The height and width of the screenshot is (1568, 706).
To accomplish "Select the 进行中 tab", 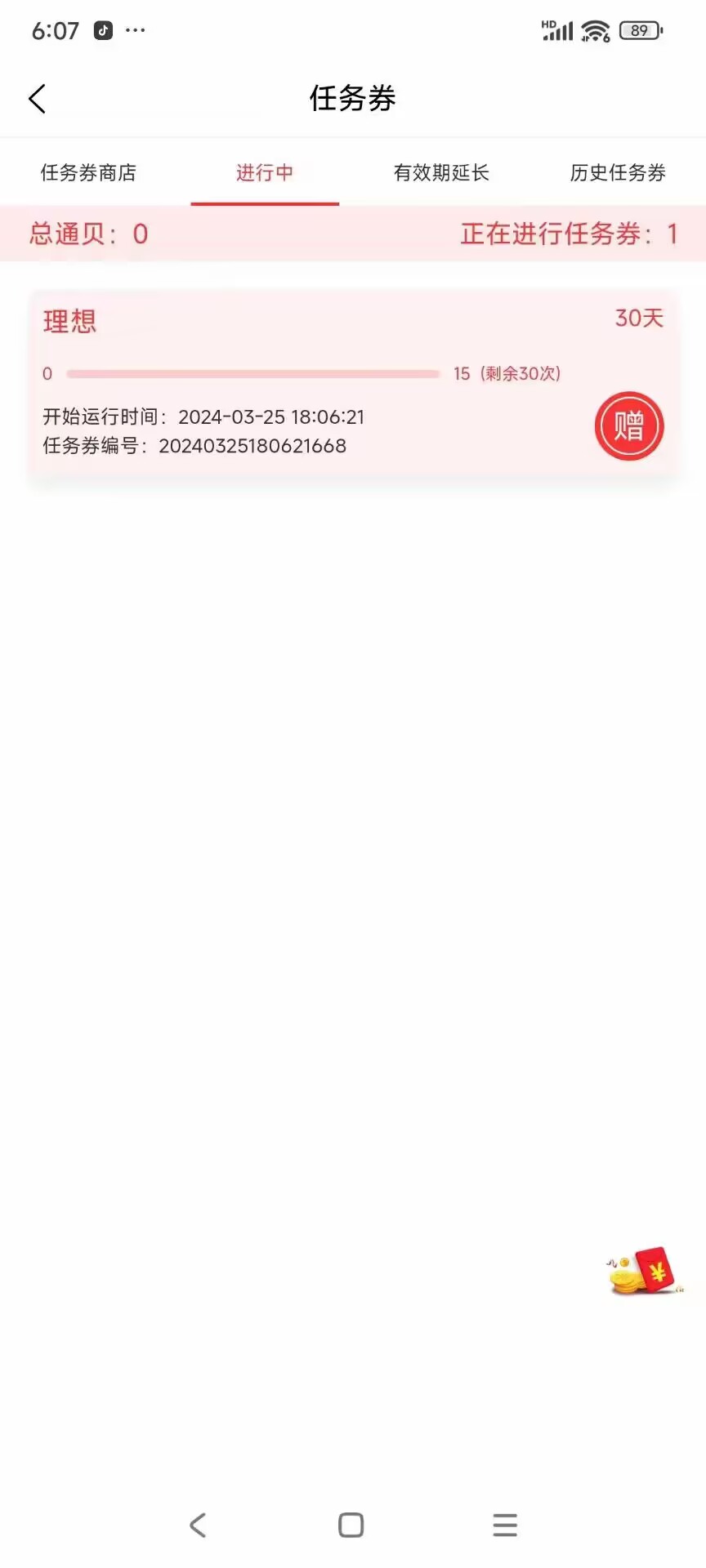I will (265, 172).
